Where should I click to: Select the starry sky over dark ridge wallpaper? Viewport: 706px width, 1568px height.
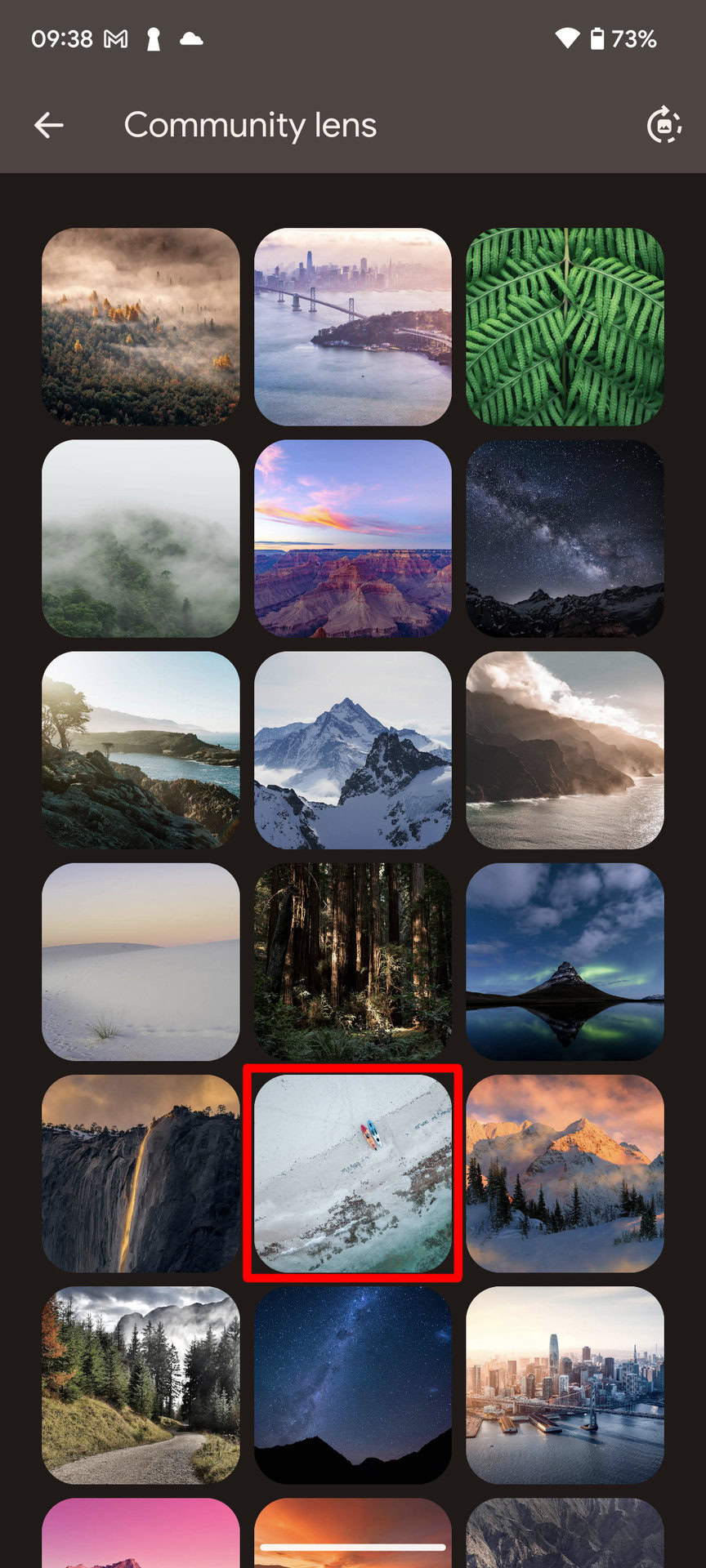pos(353,1385)
